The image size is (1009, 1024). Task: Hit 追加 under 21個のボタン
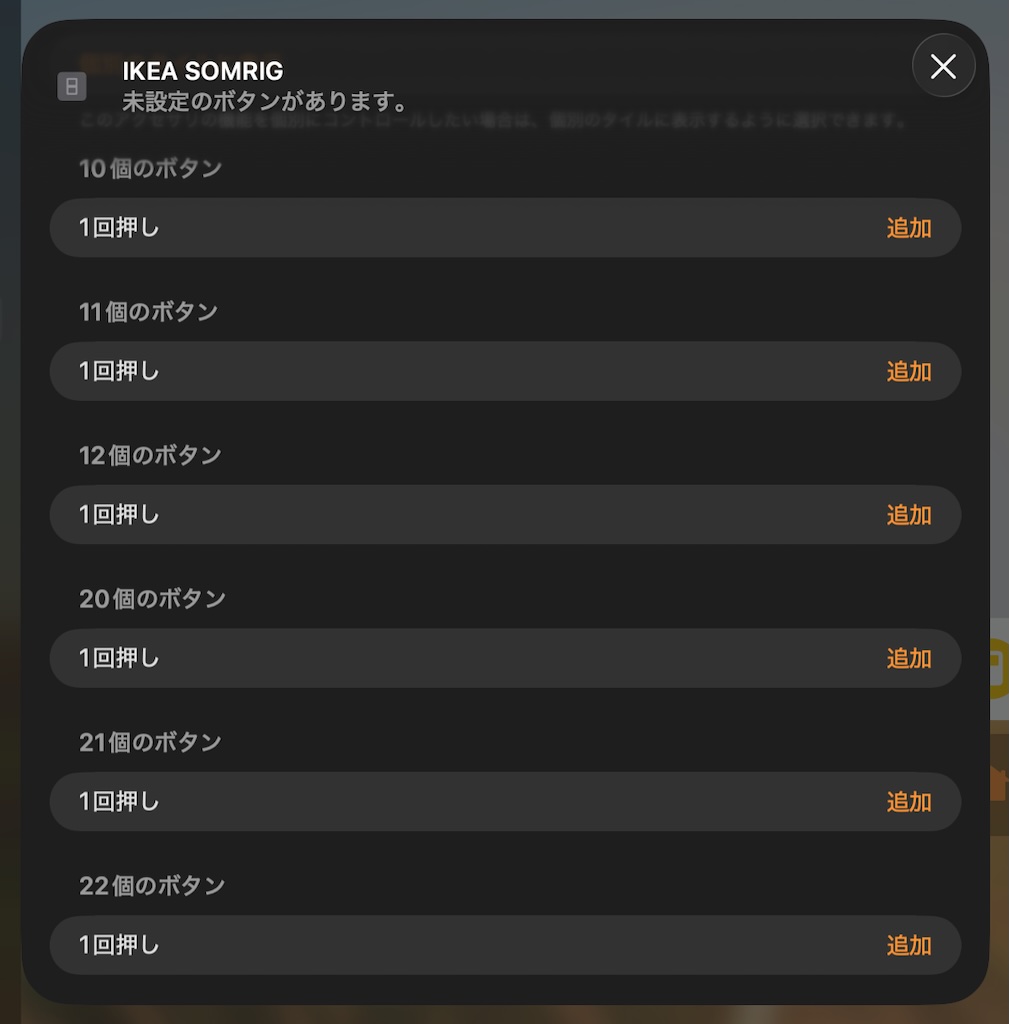908,802
